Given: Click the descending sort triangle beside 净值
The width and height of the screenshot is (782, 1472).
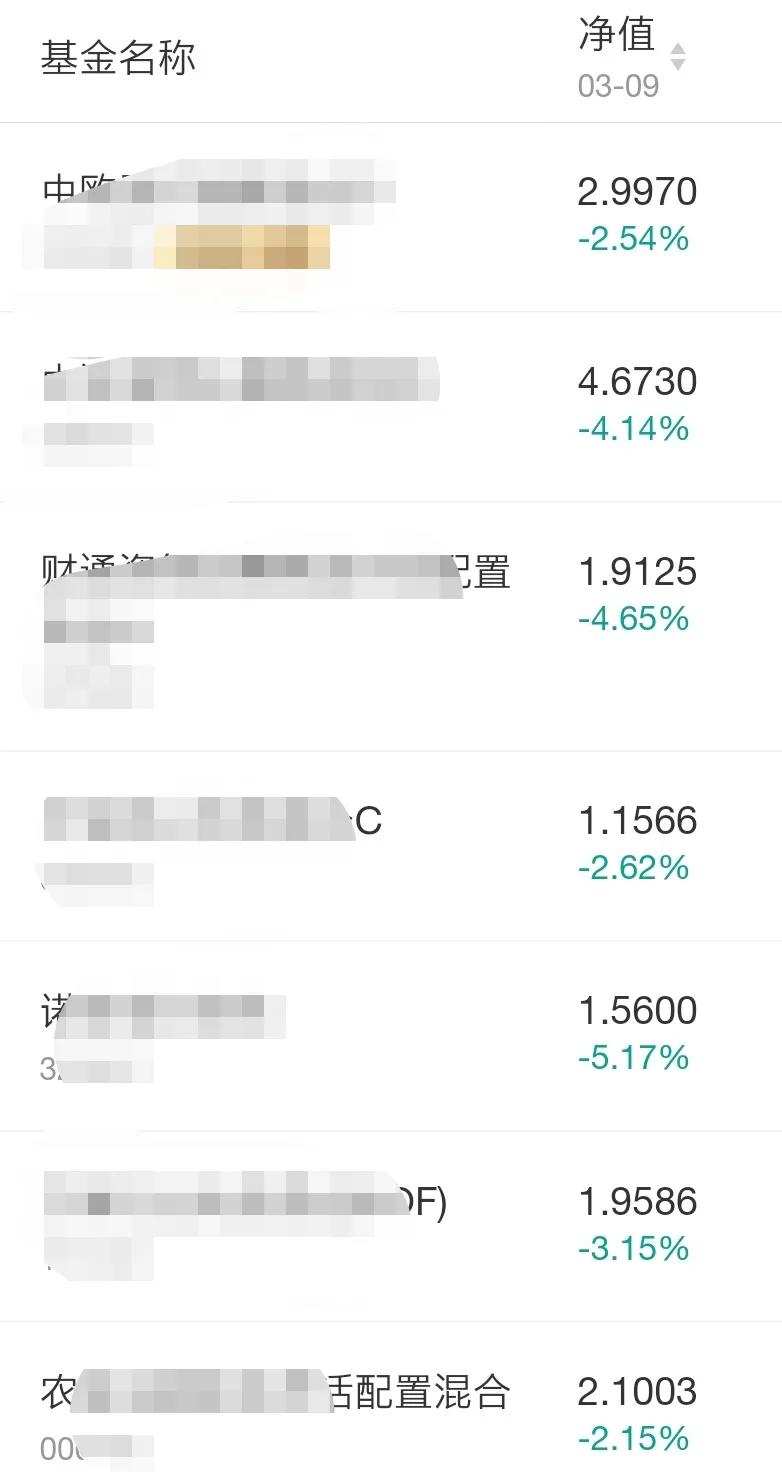Looking at the screenshot, I should [x=677, y=63].
